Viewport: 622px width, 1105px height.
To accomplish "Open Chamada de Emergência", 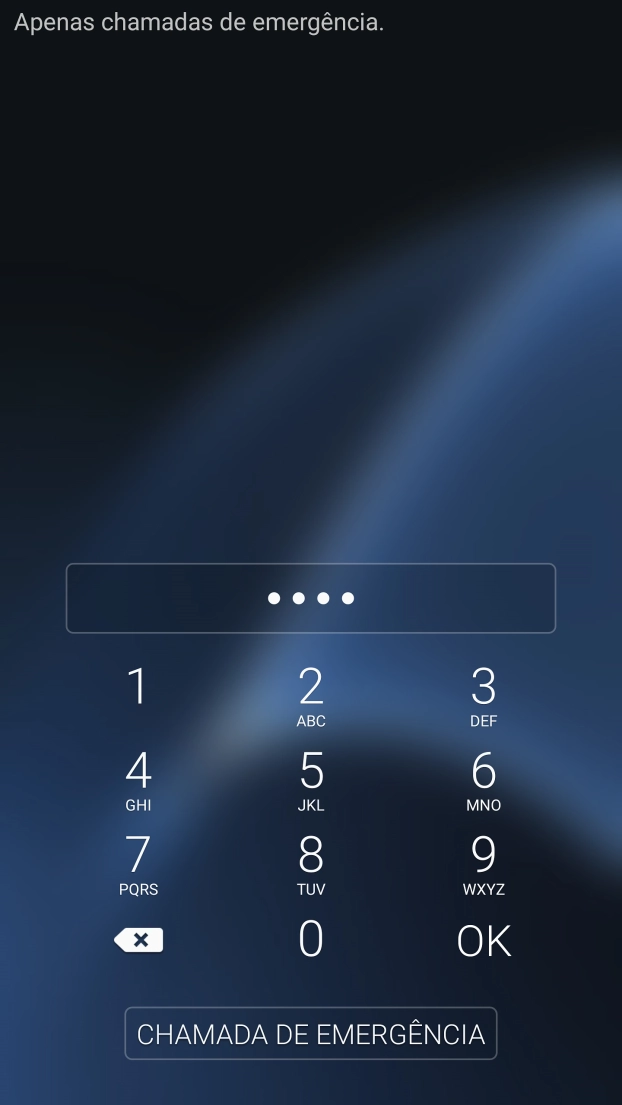I will [311, 1034].
